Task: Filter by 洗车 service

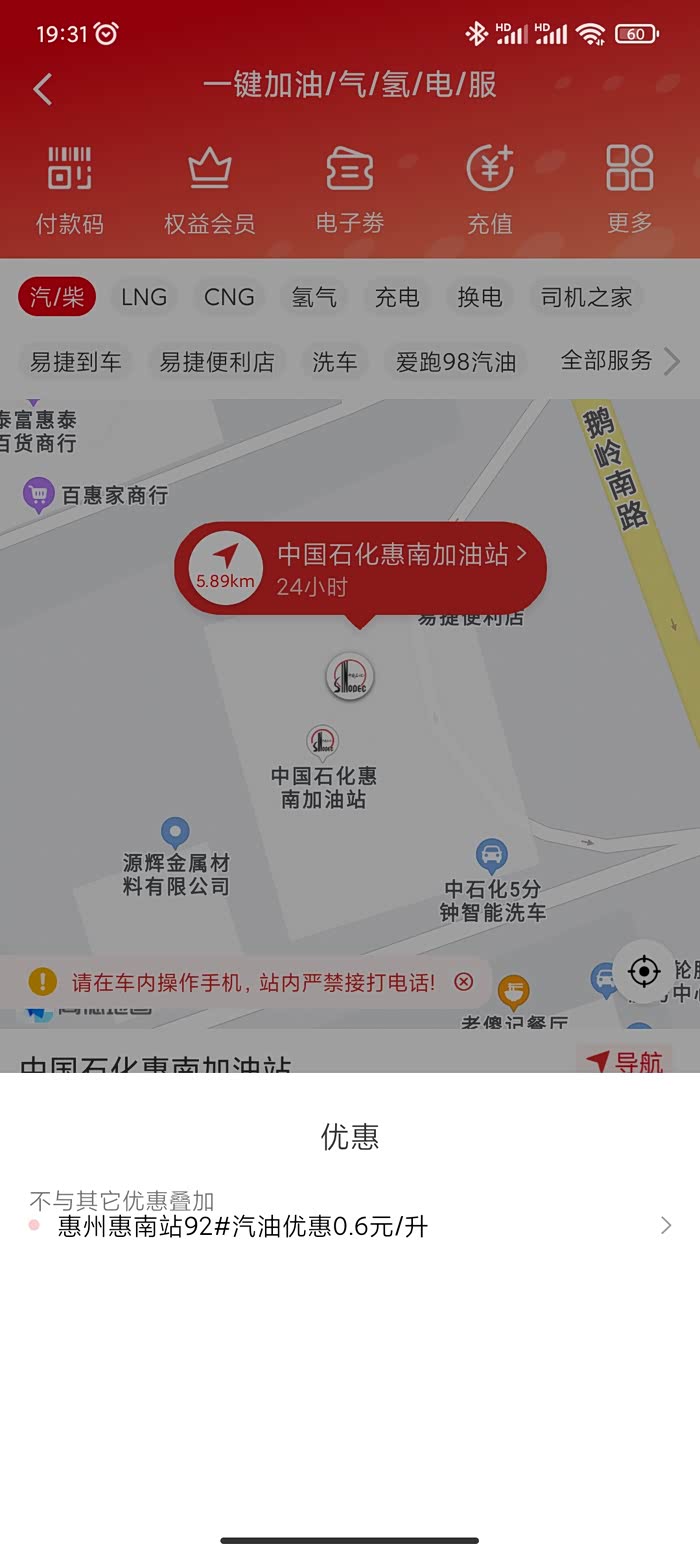Action: [335, 361]
